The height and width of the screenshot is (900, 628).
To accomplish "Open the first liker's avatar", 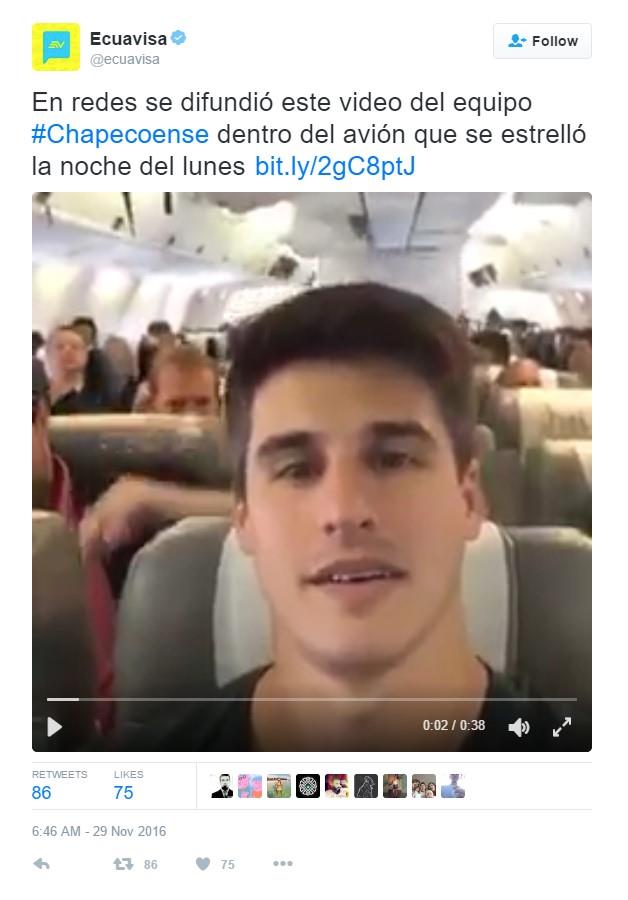I will [222, 787].
